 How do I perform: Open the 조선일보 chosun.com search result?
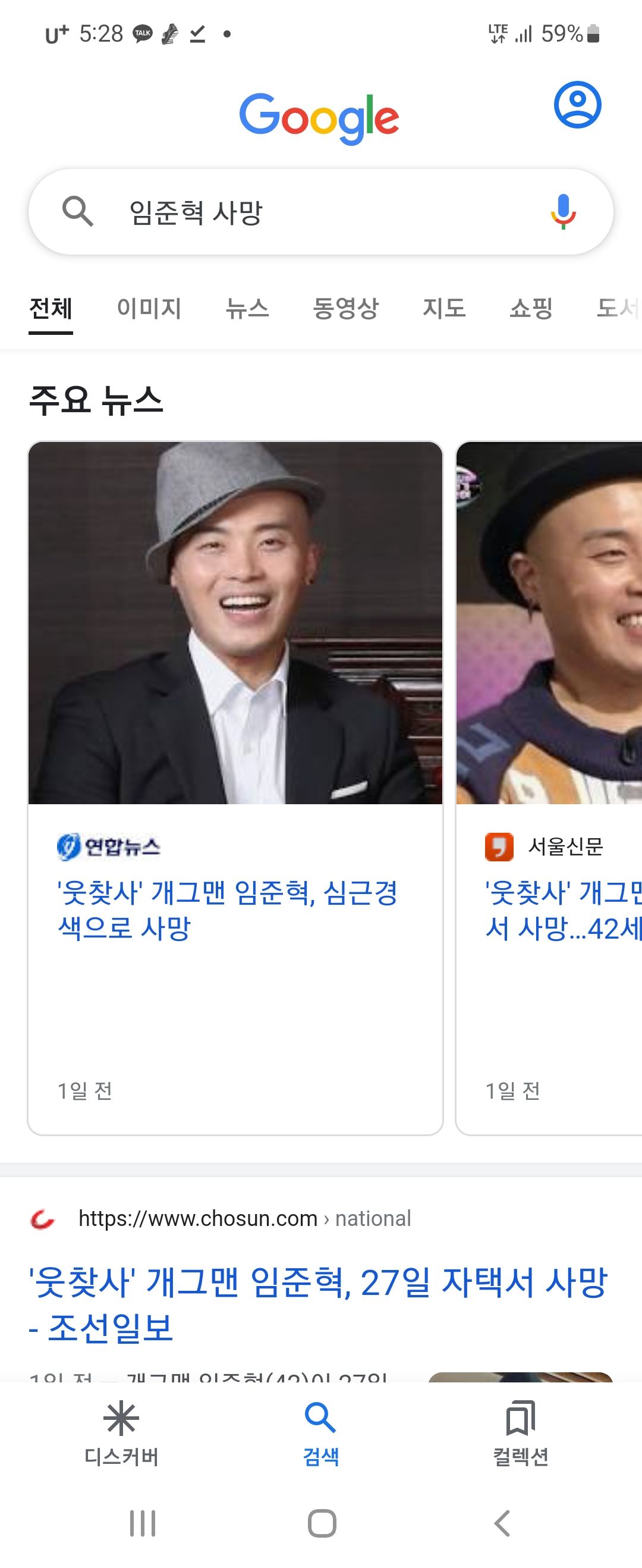tap(317, 1305)
